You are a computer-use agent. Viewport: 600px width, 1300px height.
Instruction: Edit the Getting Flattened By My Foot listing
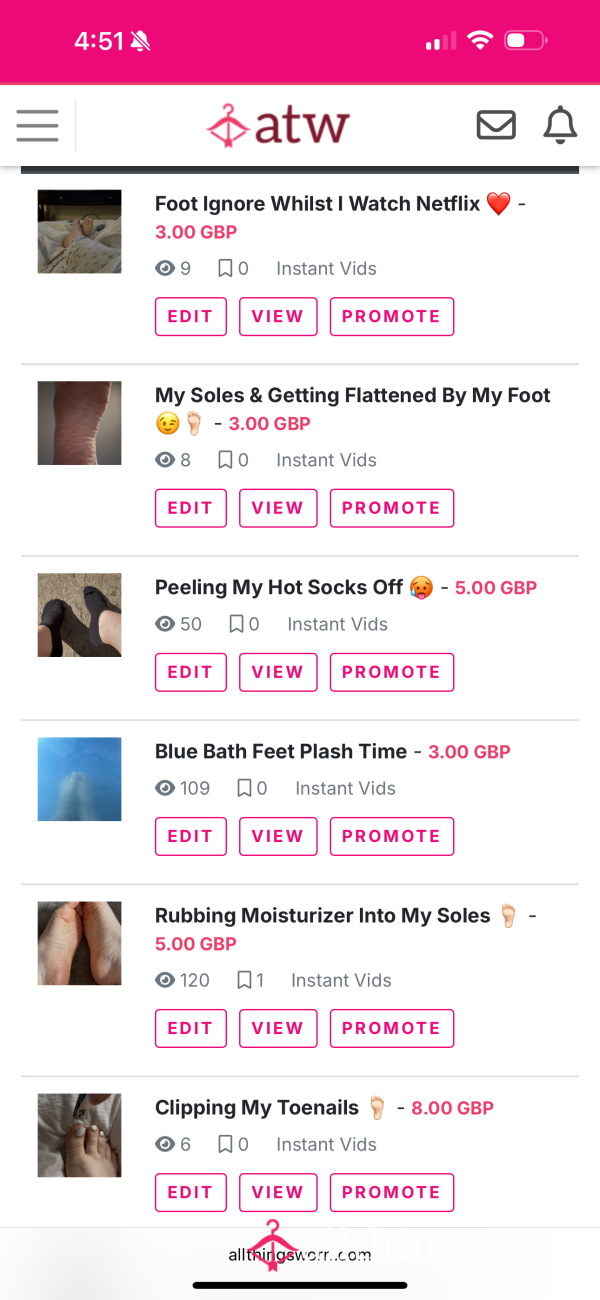pos(190,508)
